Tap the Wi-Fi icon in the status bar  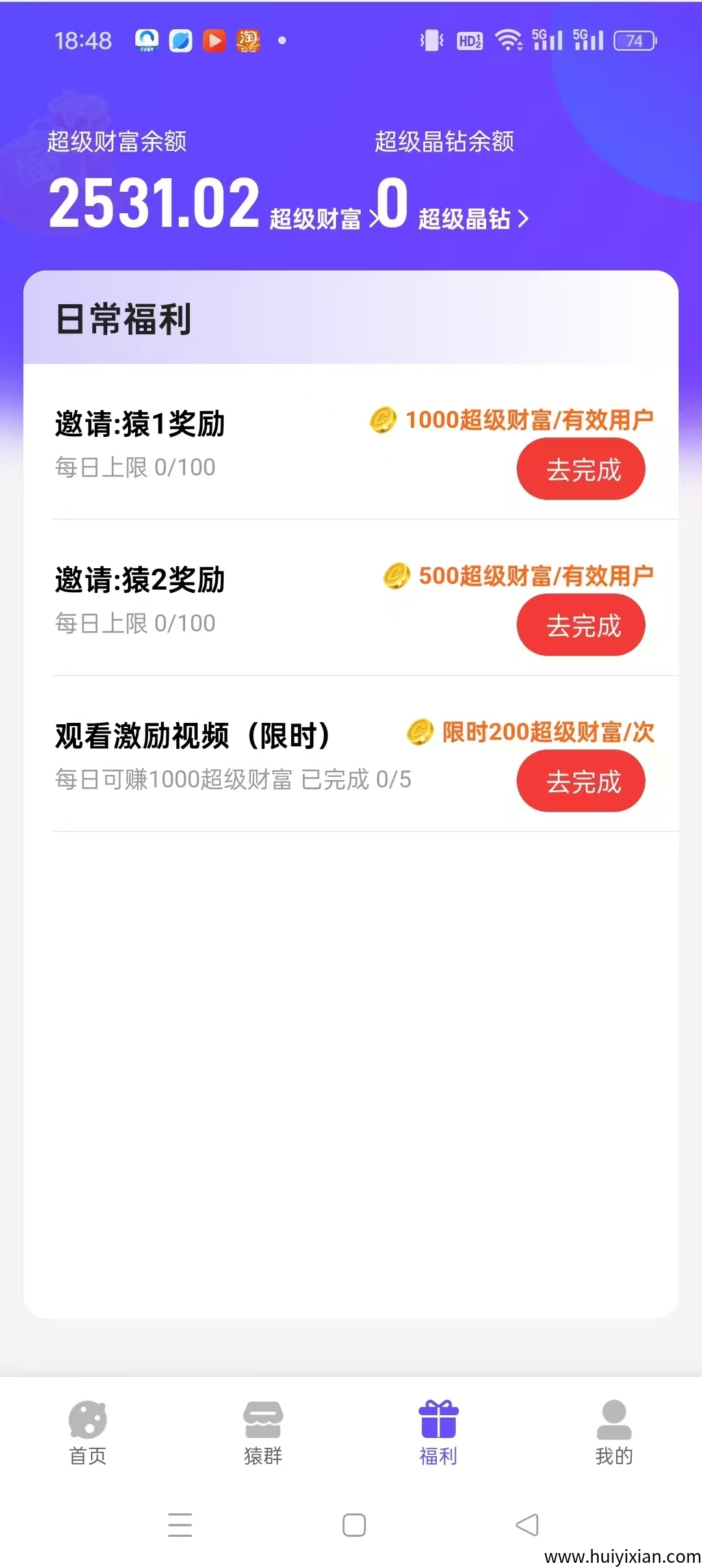tap(508, 40)
